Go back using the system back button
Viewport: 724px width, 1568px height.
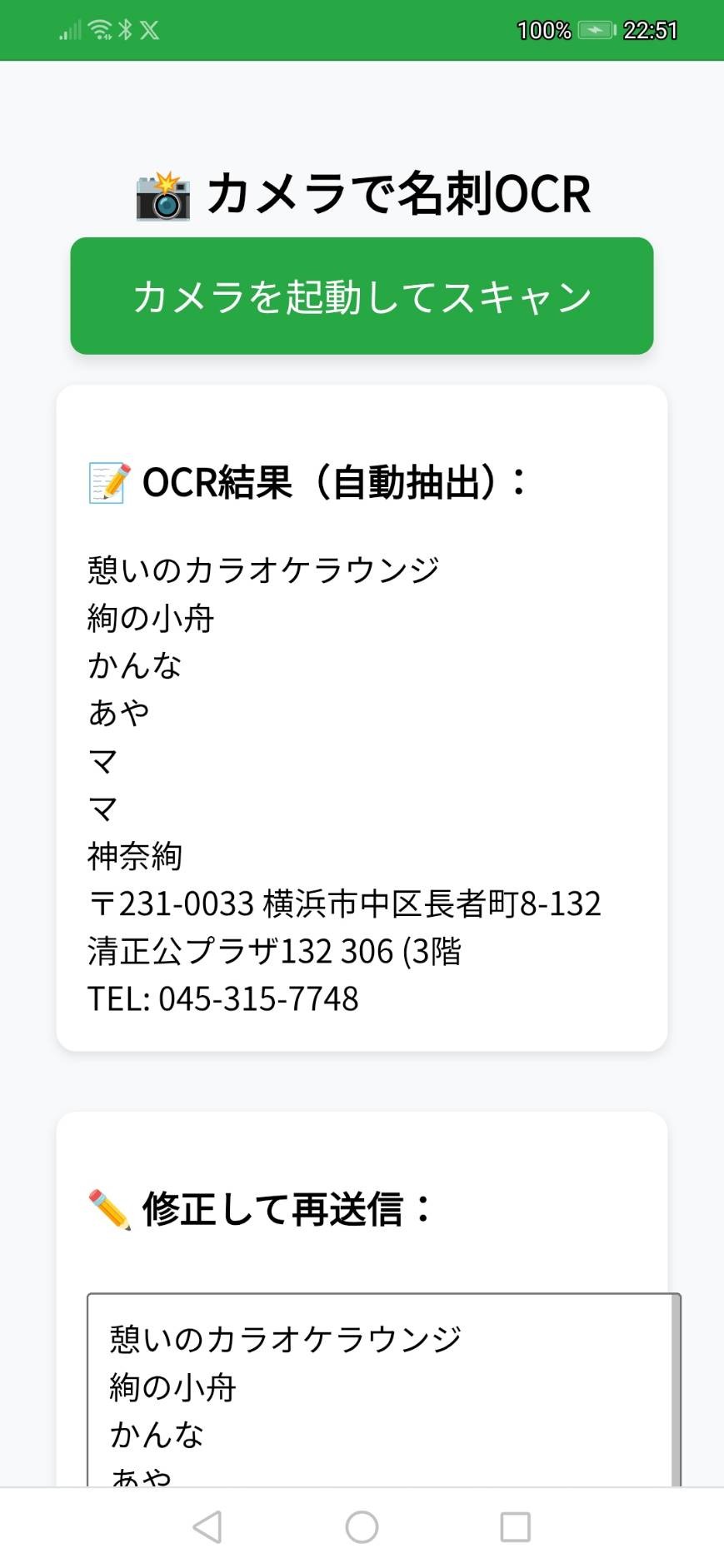[x=207, y=1527]
